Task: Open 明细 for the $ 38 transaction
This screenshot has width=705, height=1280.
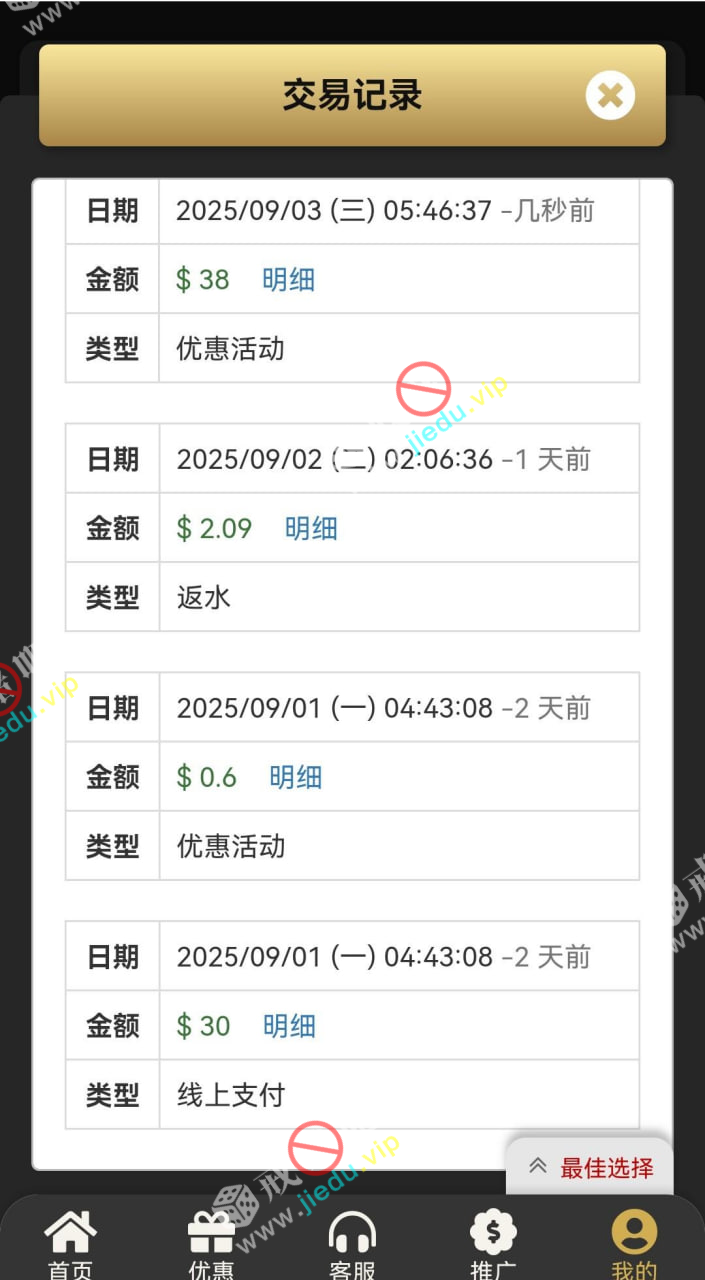Action: point(288,279)
